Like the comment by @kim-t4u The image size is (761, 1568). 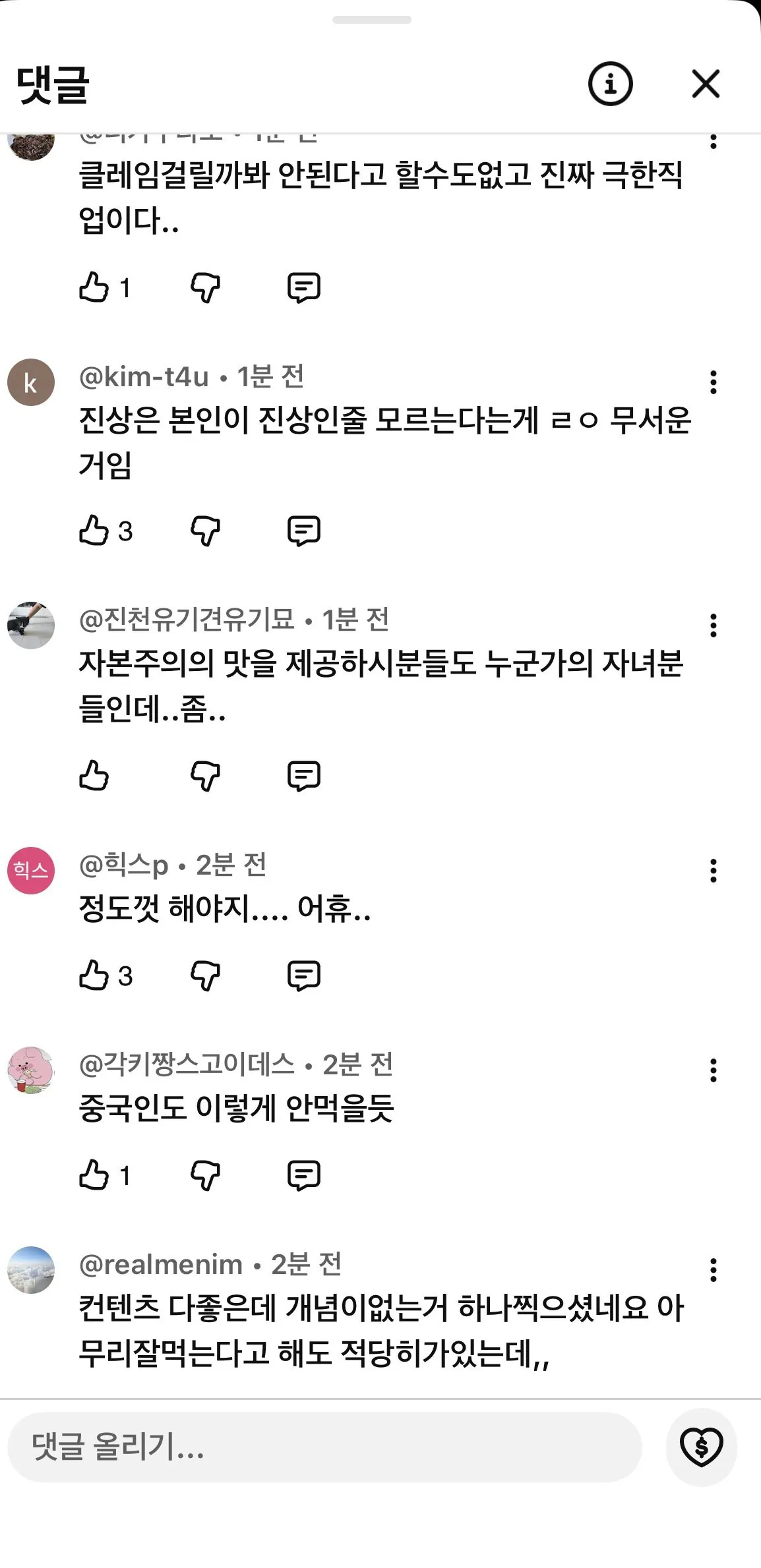94,531
